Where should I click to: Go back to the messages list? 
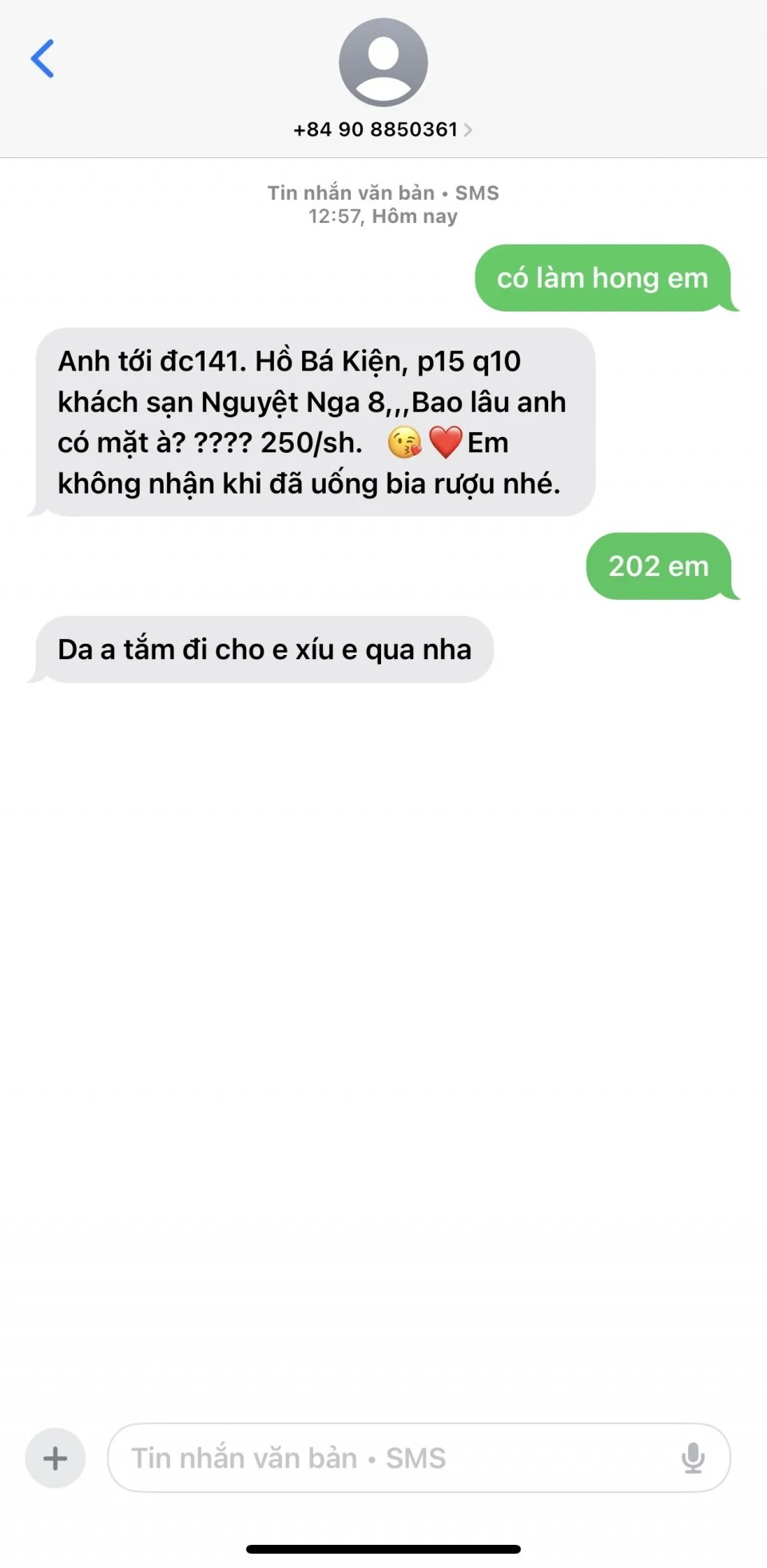coord(42,58)
